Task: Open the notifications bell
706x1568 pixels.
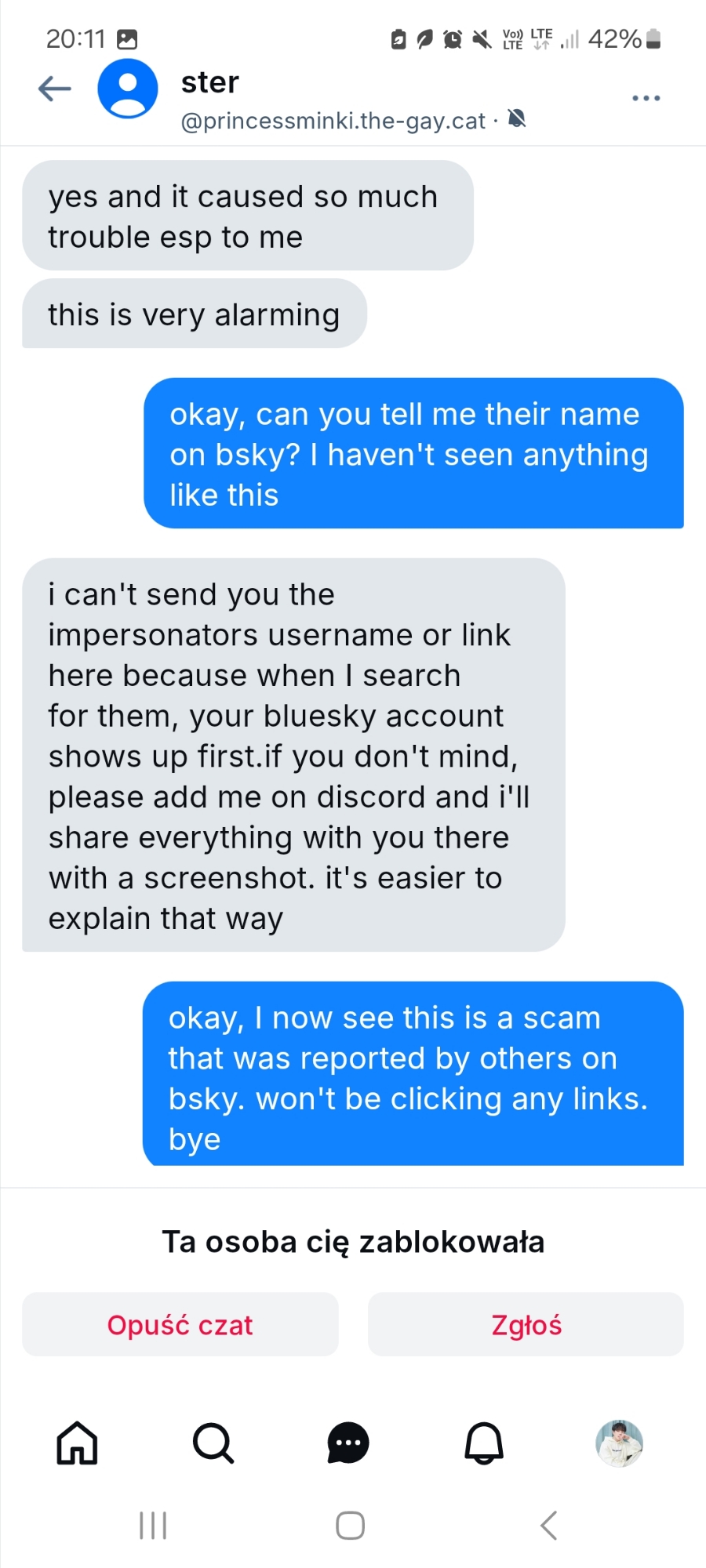Action: [x=484, y=1443]
